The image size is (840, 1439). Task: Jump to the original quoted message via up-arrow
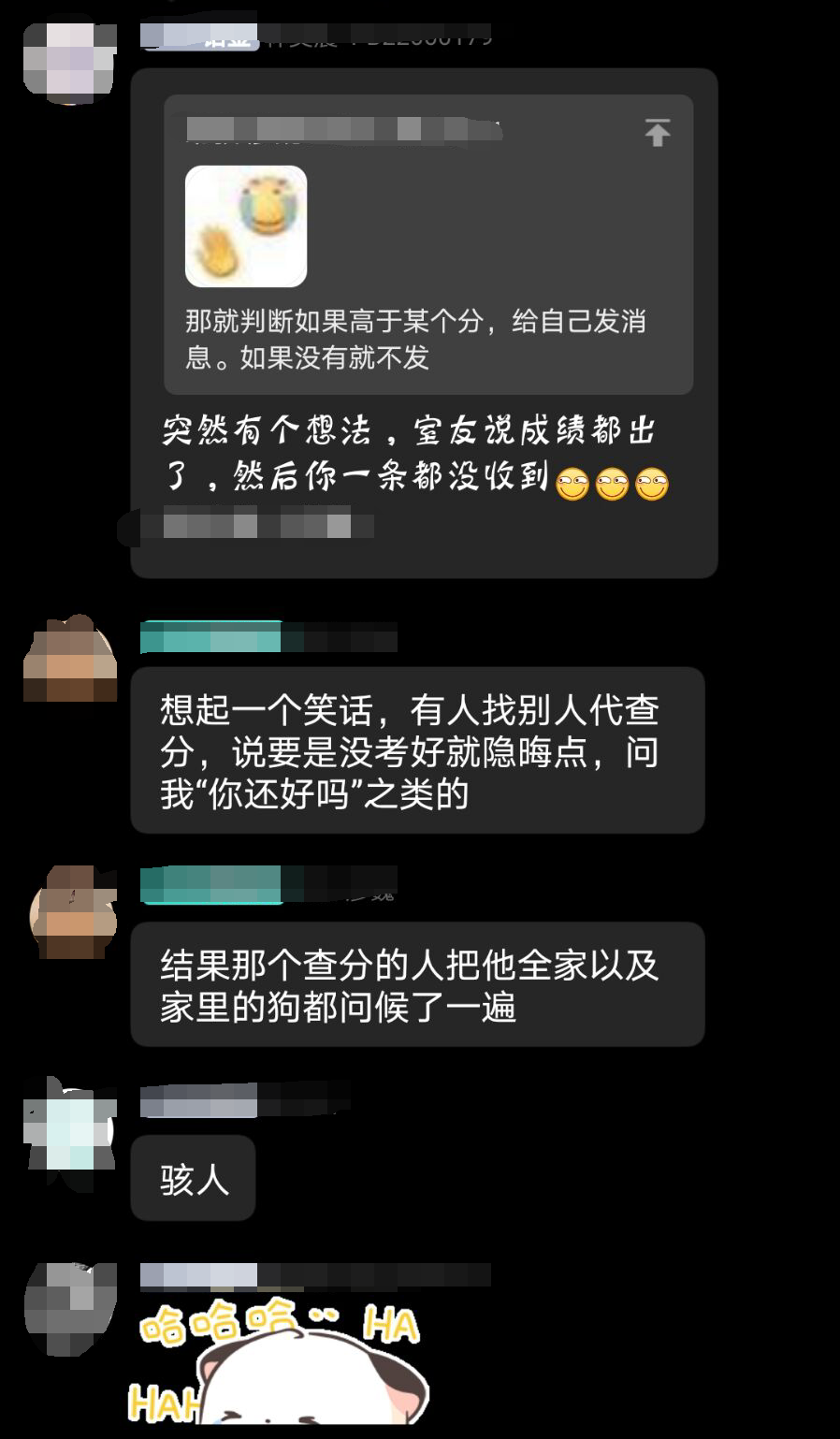tap(658, 133)
